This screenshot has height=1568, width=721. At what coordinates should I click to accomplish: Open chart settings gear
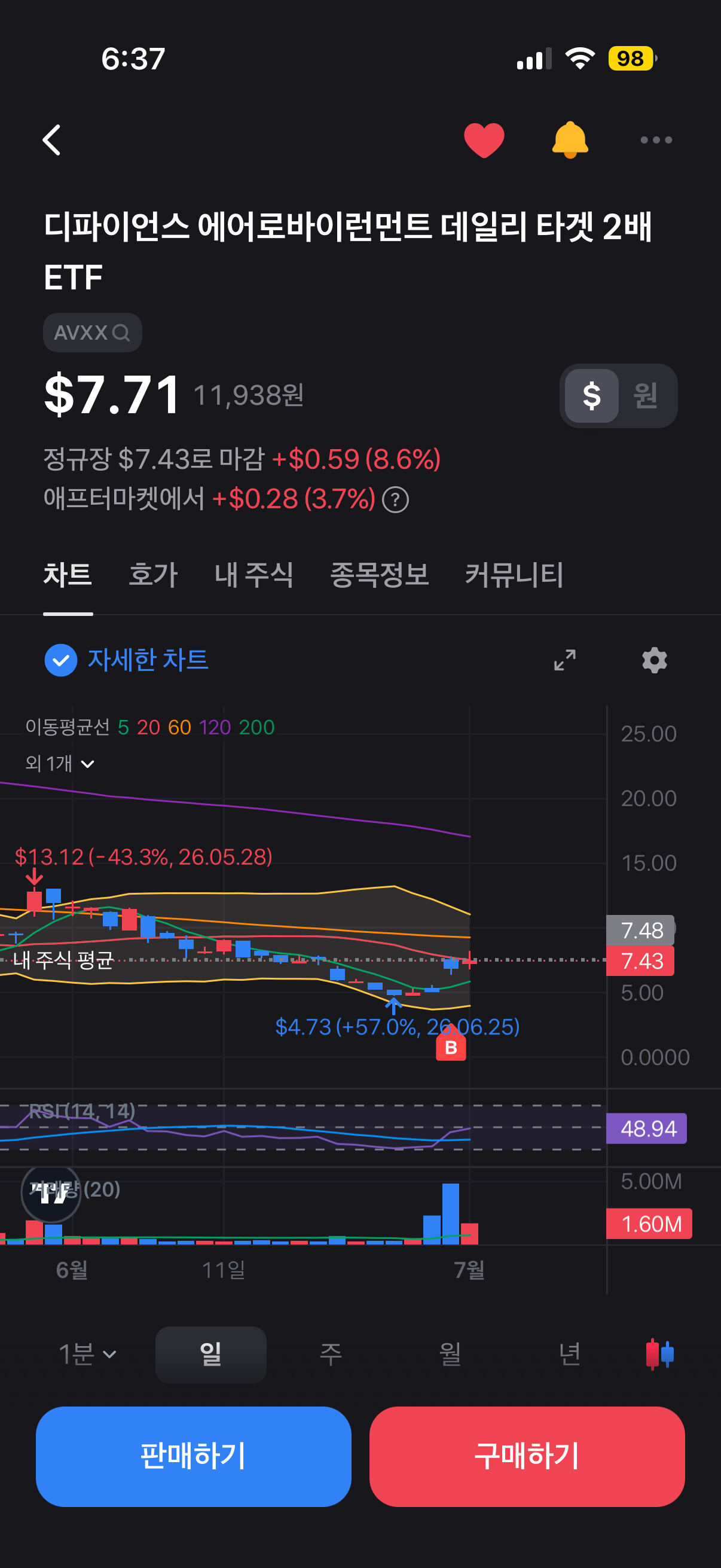(x=655, y=660)
